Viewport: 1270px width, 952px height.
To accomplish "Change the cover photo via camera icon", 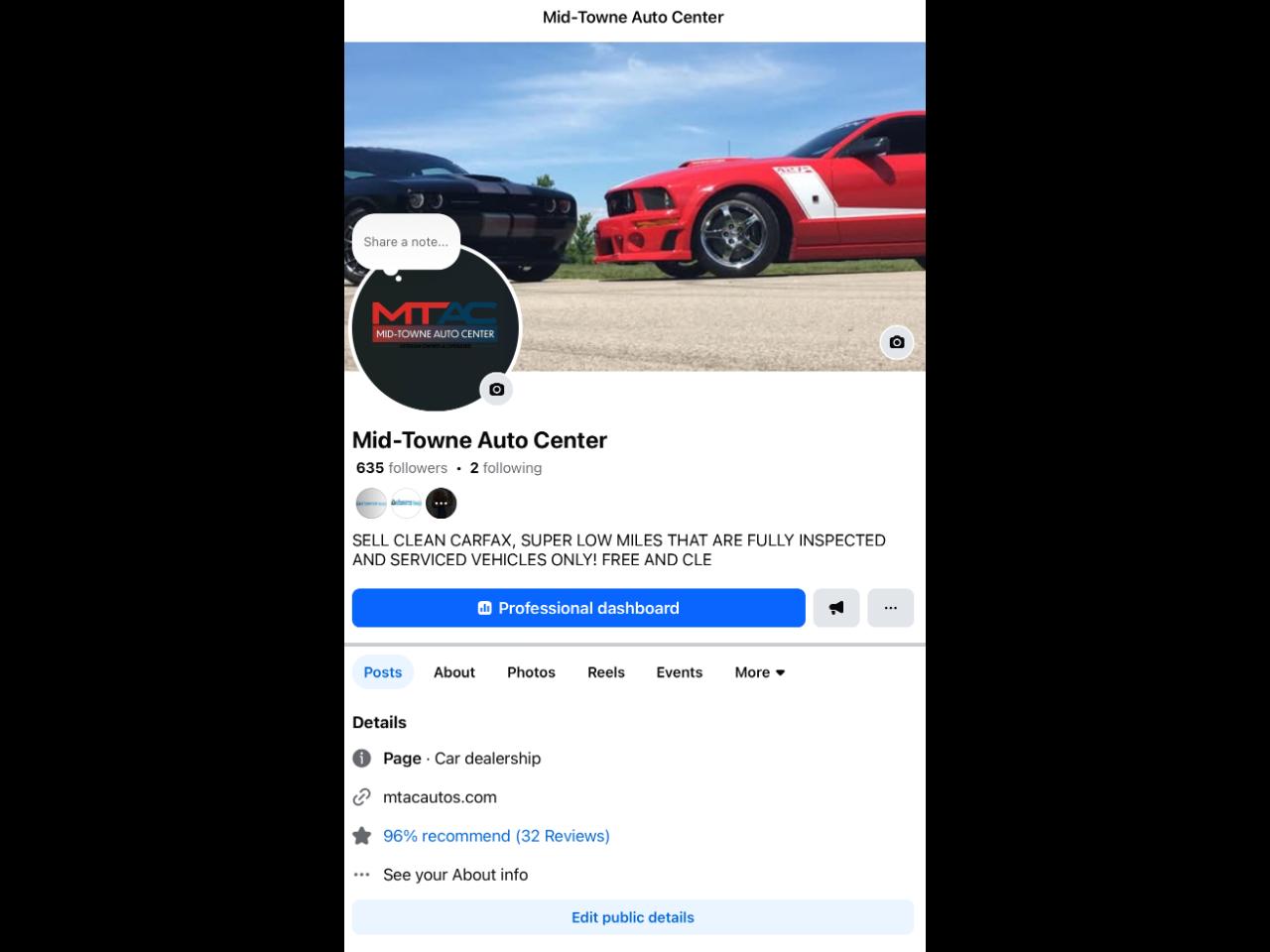I will (x=897, y=342).
